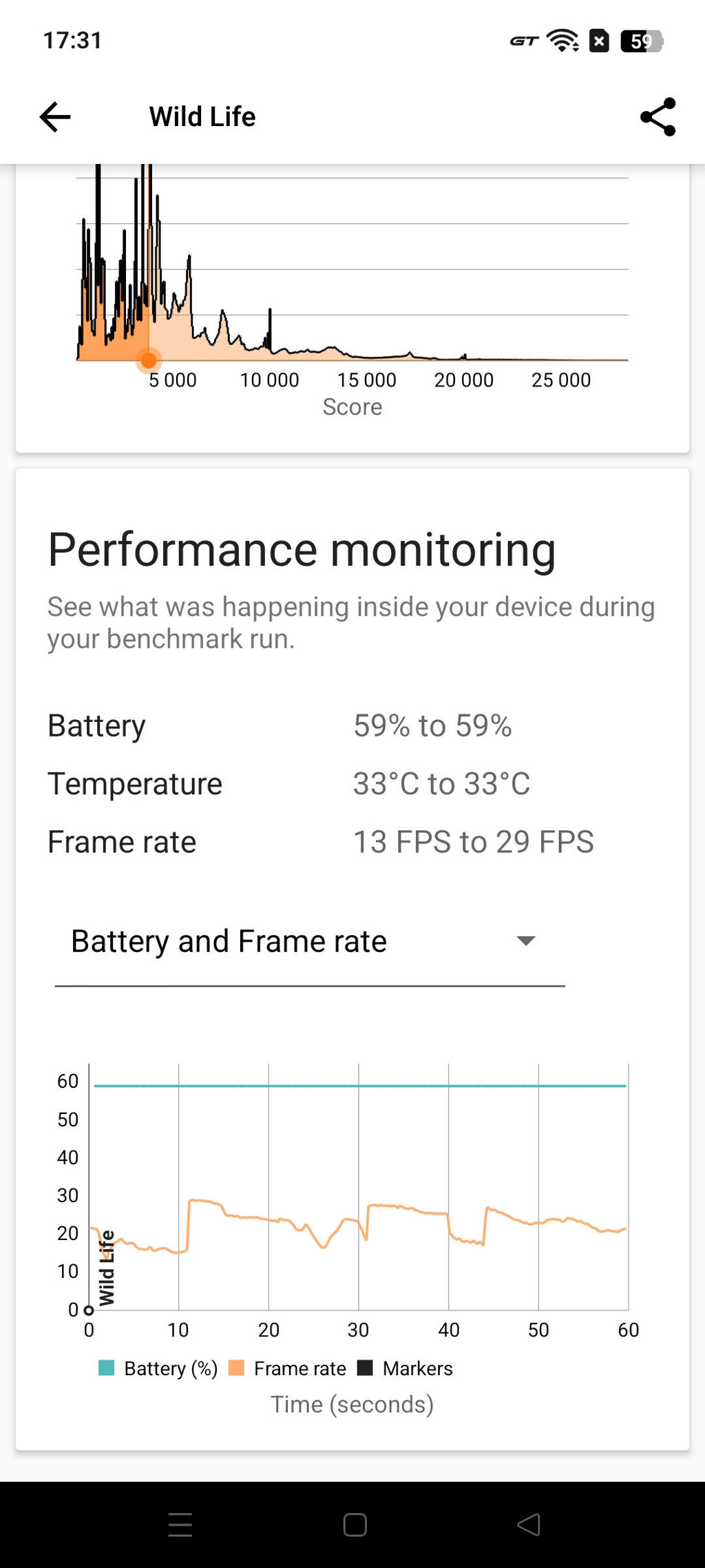The image size is (705, 1568).
Task: Go back from the Wild Life screen
Action: point(55,116)
